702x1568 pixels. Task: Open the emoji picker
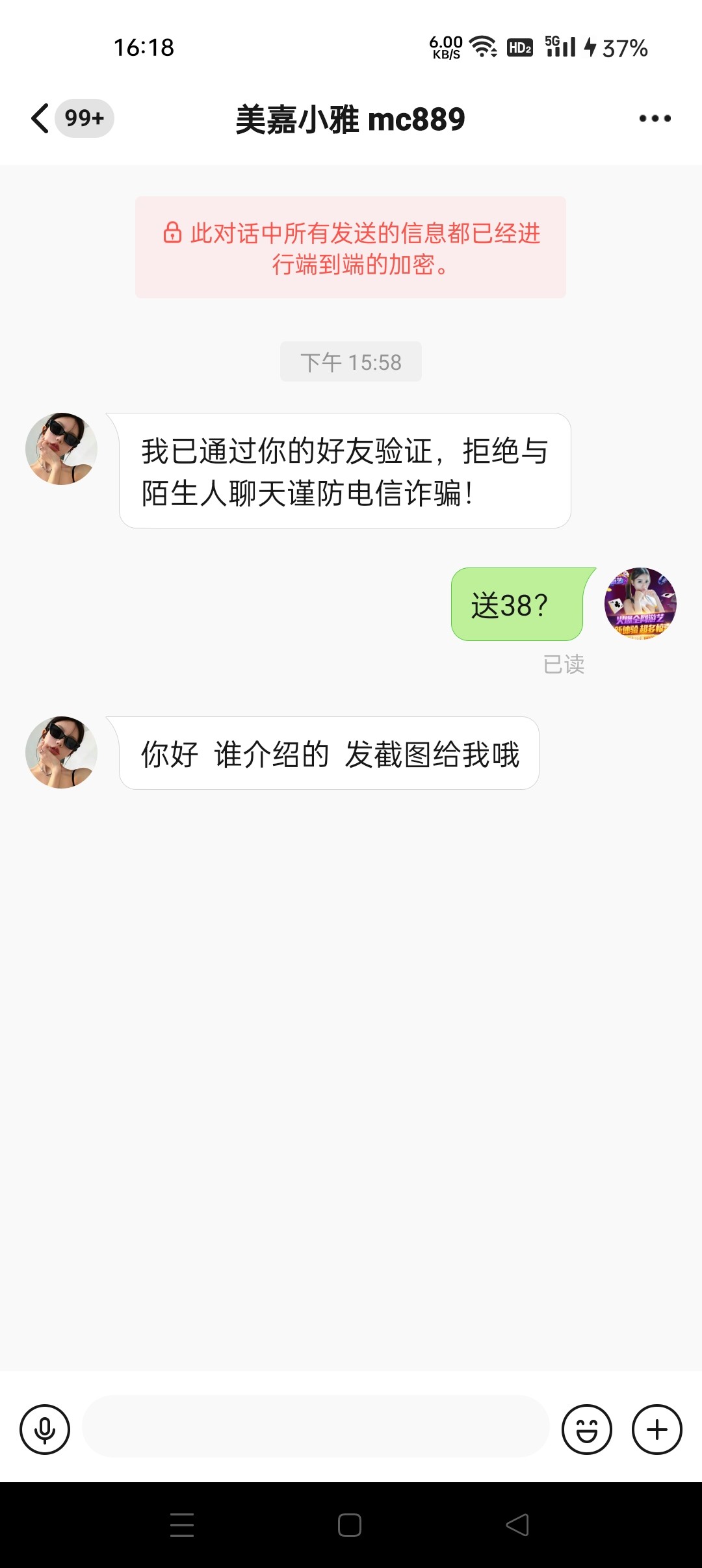click(x=586, y=1430)
